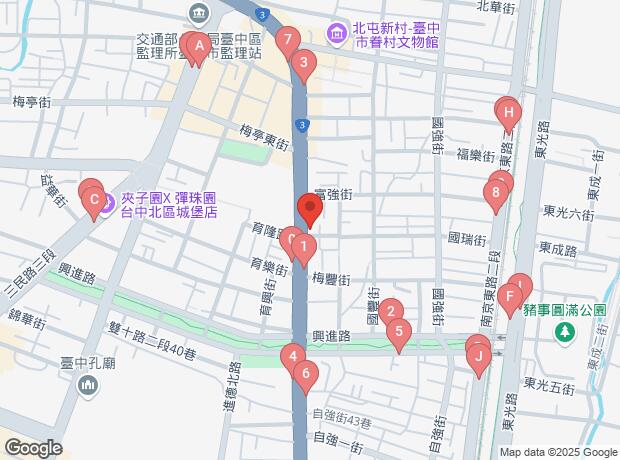Tap the pin labeled J

coord(479,357)
